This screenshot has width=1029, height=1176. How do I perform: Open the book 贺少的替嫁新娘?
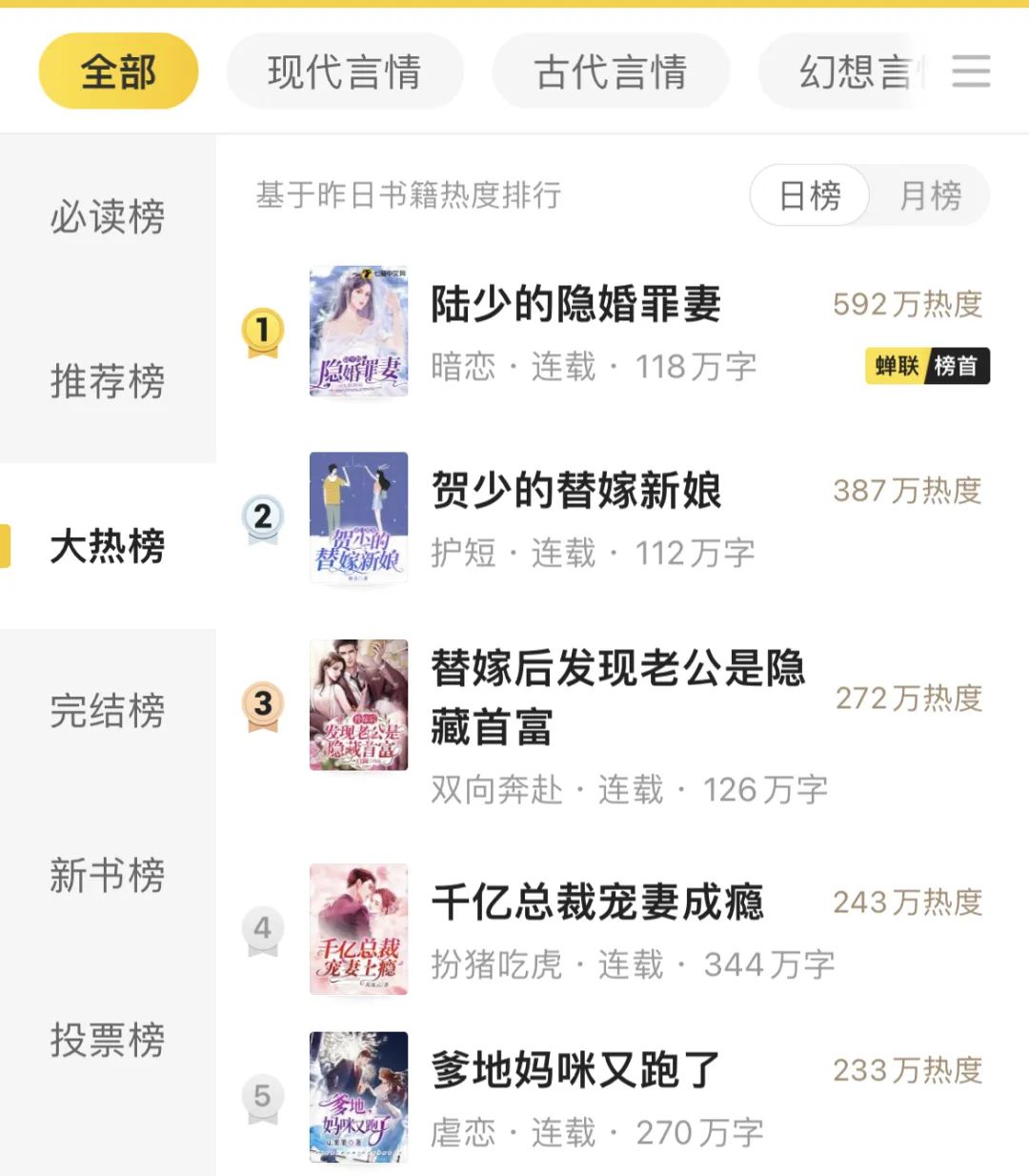click(x=575, y=492)
